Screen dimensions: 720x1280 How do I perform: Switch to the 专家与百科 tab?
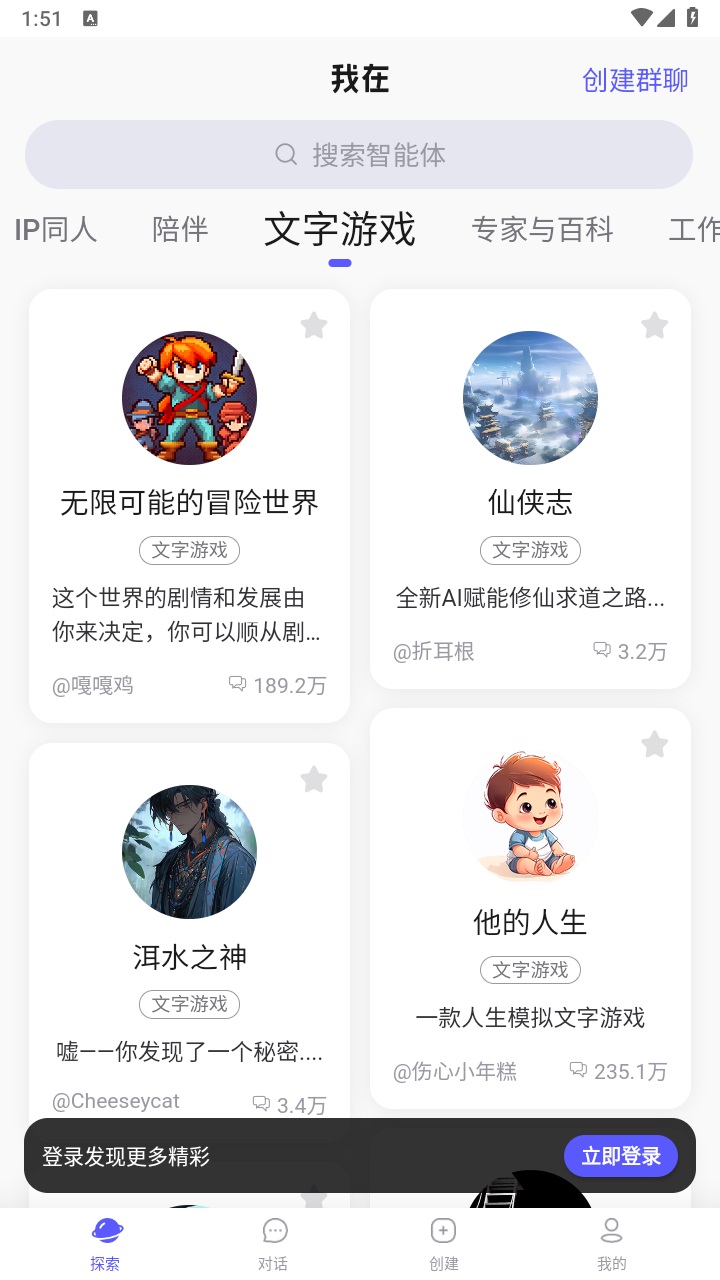(542, 230)
